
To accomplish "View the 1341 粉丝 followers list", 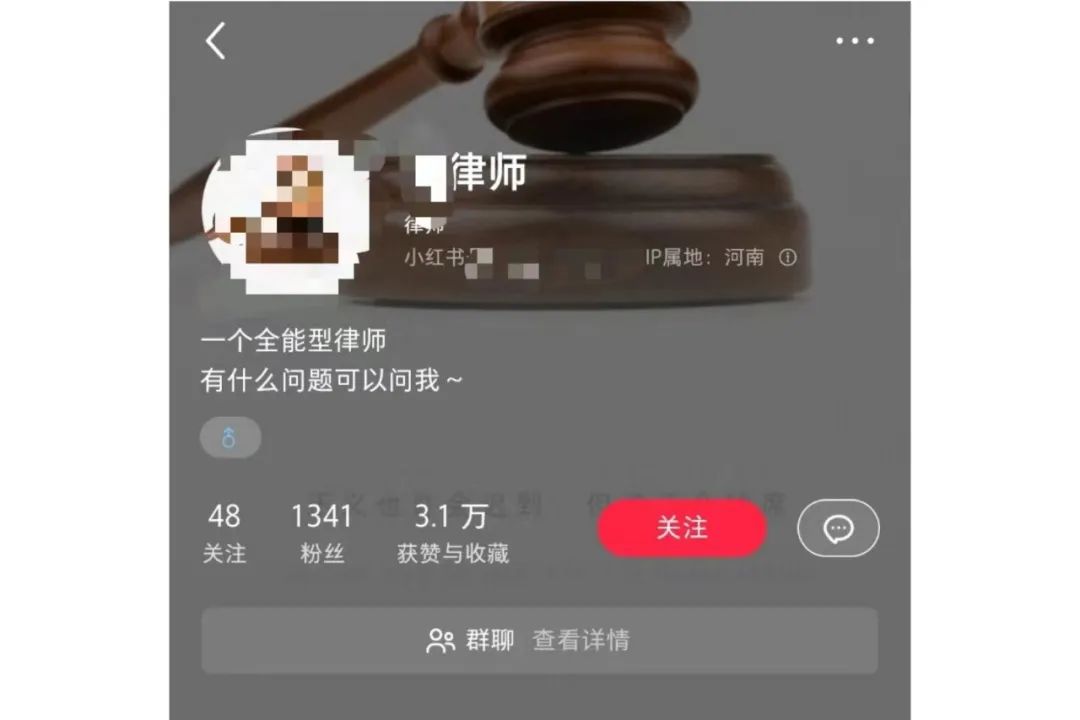I will pos(322,533).
